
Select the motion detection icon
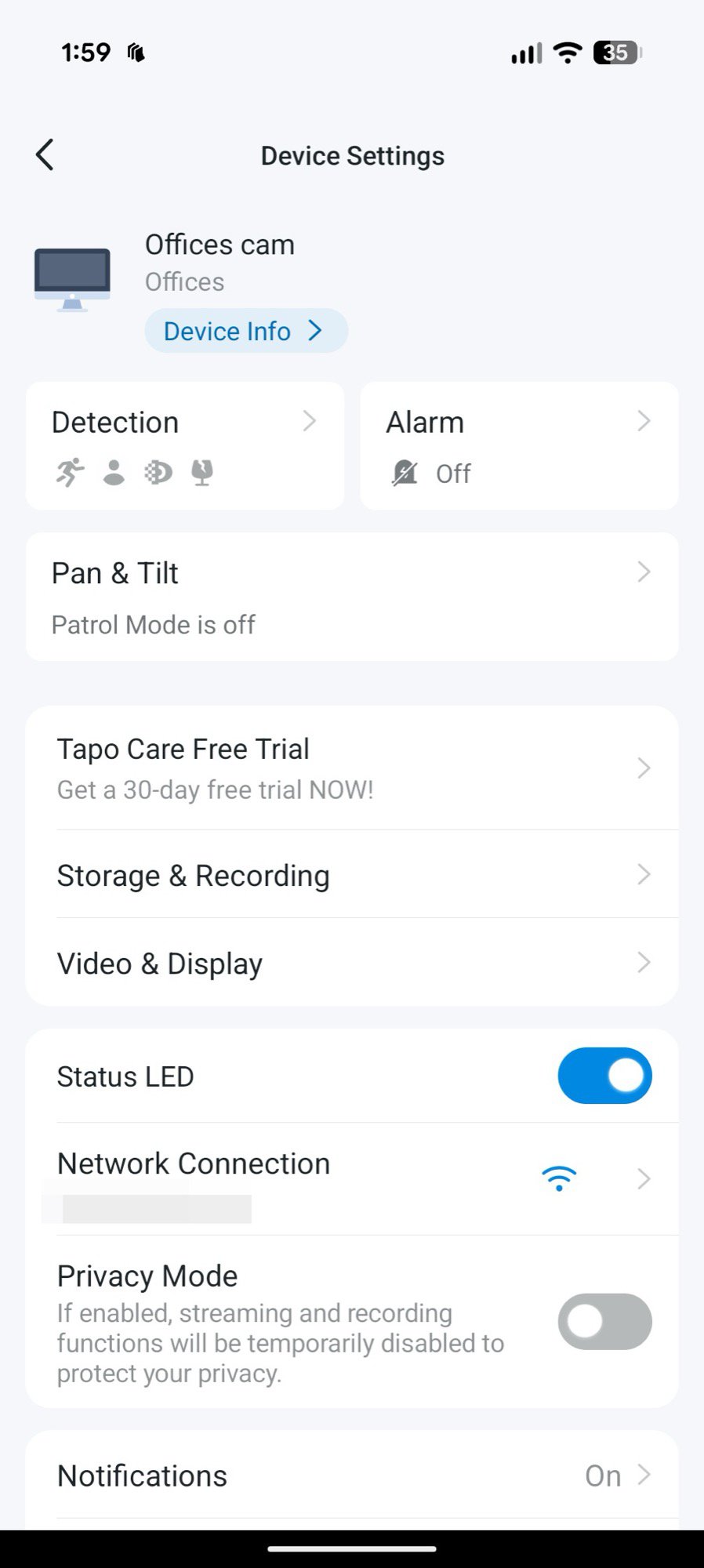click(x=70, y=472)
